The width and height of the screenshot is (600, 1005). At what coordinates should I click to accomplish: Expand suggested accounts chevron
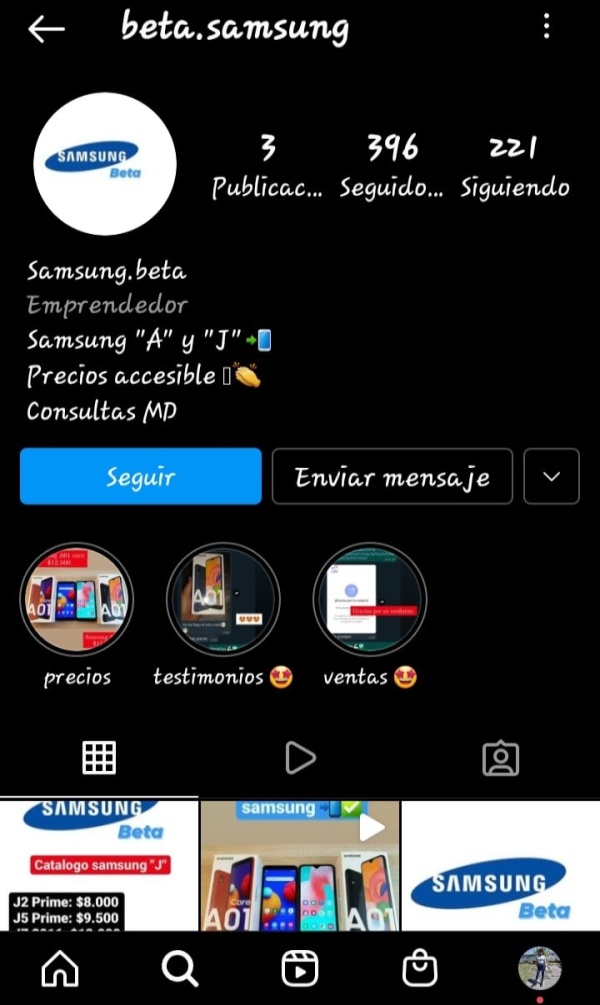(x=552, y=476)
